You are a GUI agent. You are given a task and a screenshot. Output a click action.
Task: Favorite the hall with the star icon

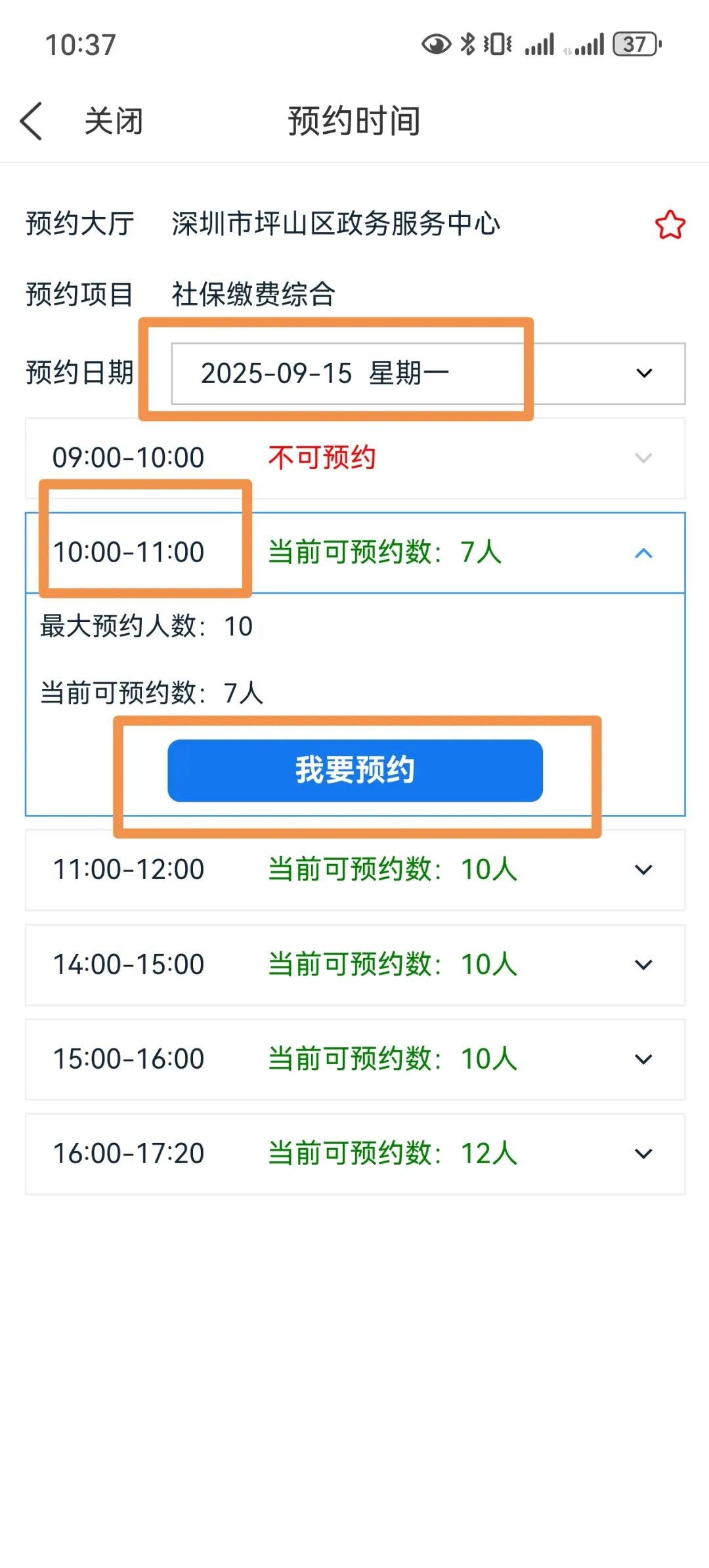[x=670, y=225]
